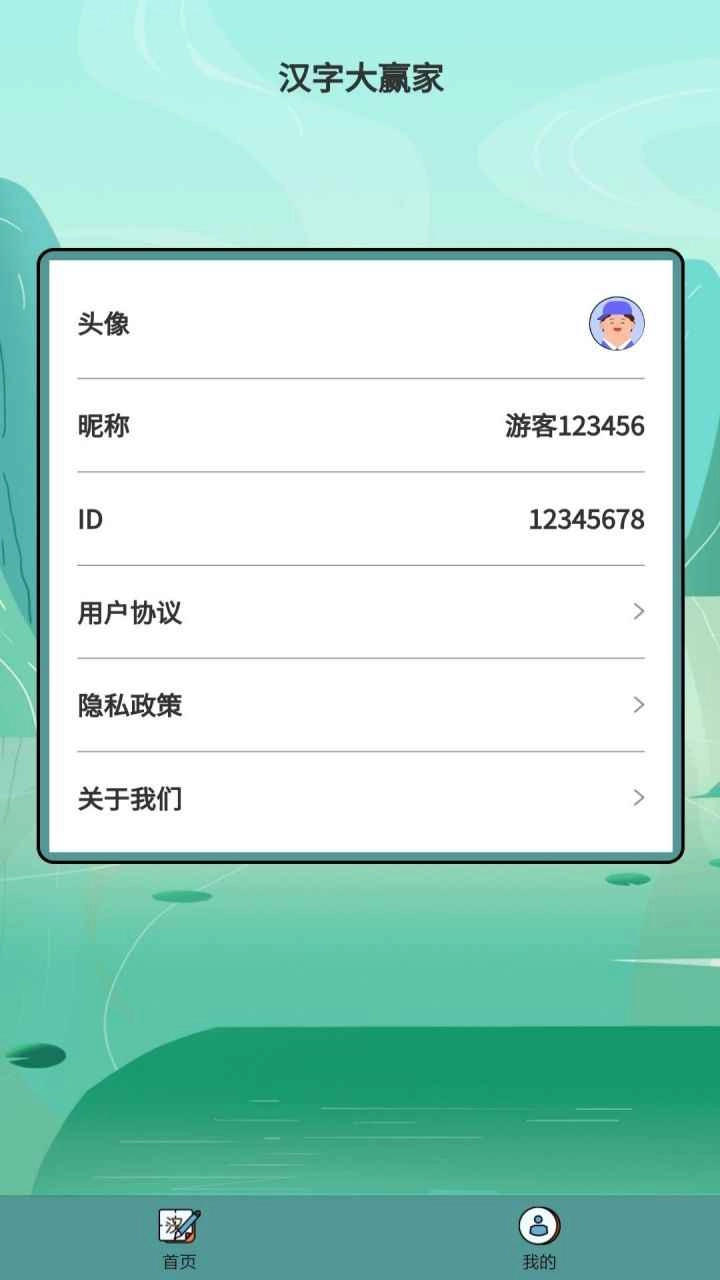Tap the ID row showing 12345678
The image size is (720, 1280).
(360, 519)
